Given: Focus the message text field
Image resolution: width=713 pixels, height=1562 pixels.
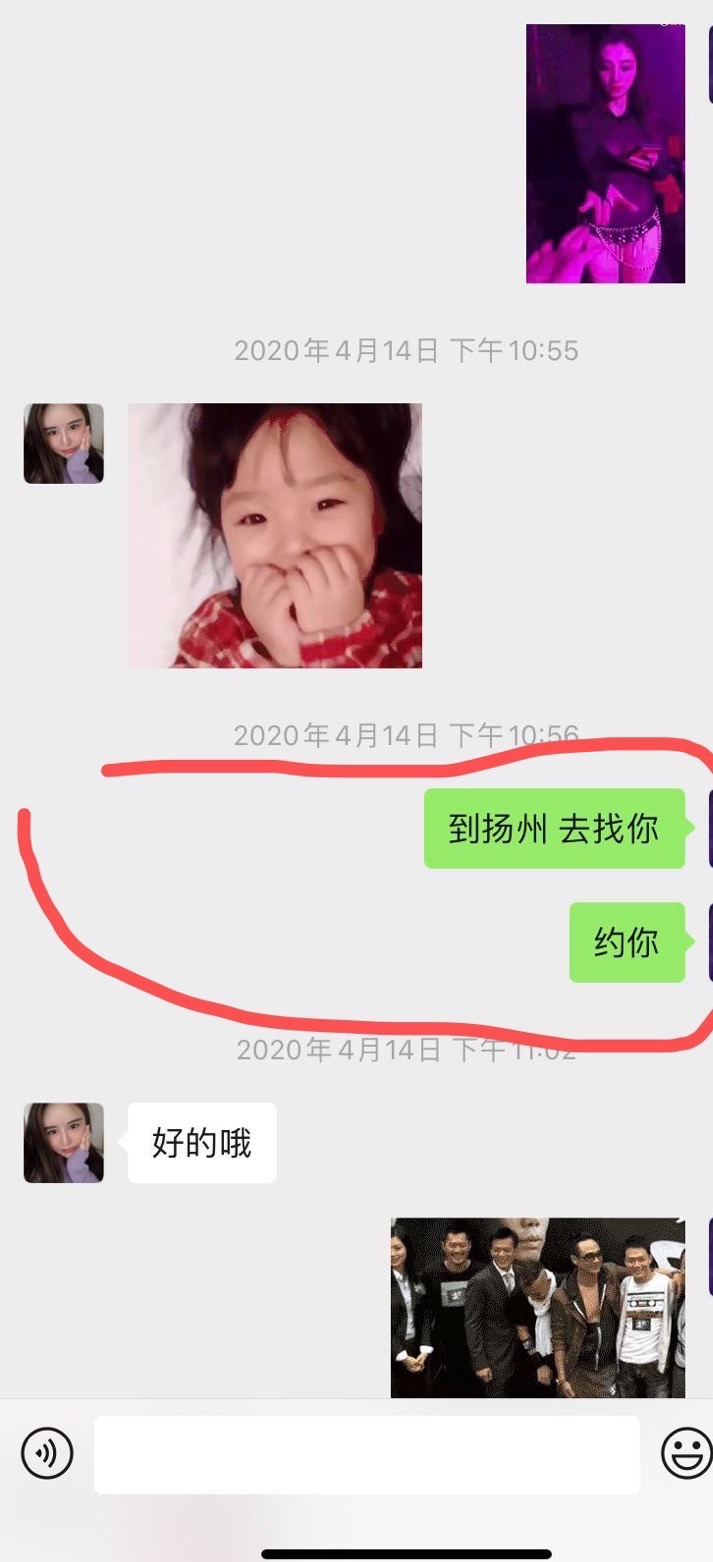Looking at the screenshot, I should point(366,1454).
